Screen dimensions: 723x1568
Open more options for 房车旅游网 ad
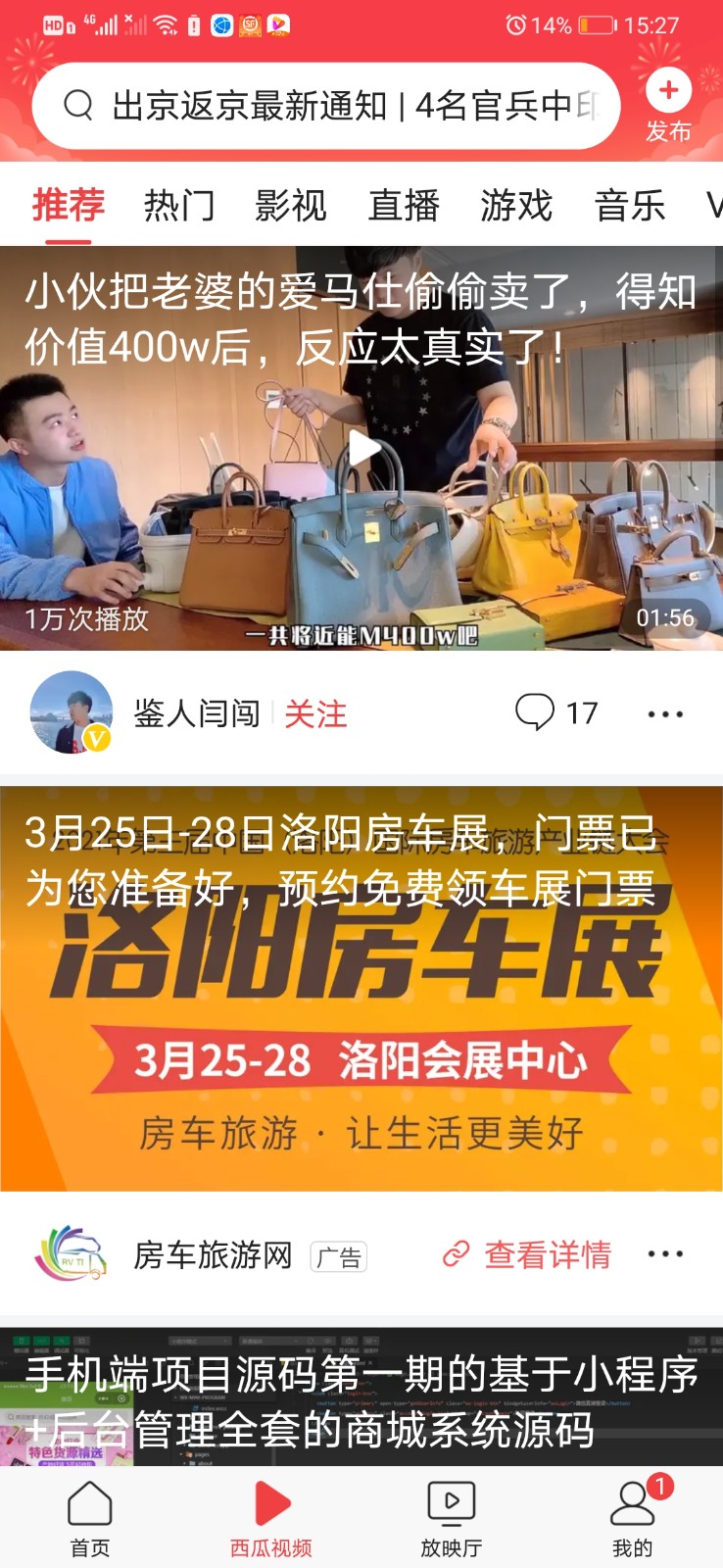point(665,1254)
